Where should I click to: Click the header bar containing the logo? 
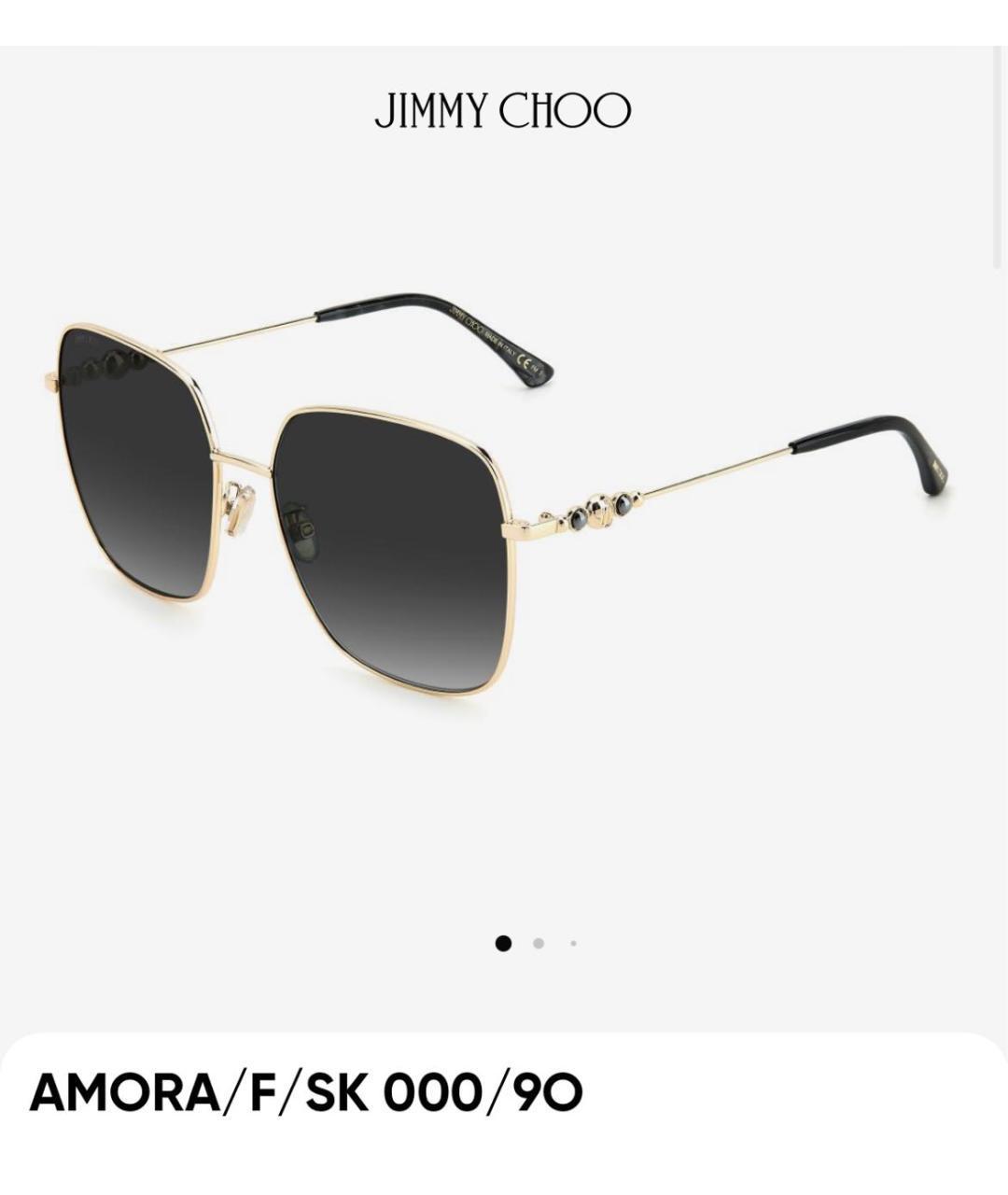(x=504, y=111)
